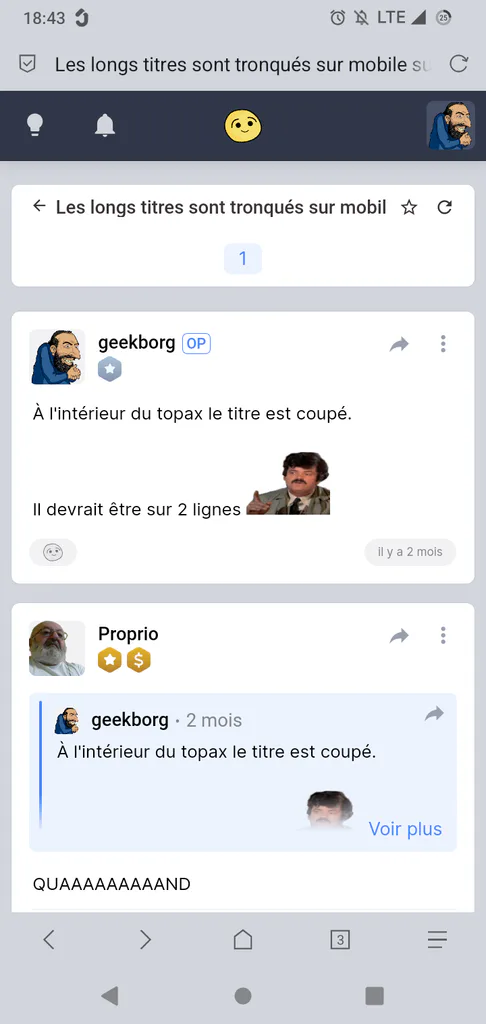This screenshot has width=486, height=1024.
Task: Tap the lightbulb icon in the header
Action: tap(35, 125)
